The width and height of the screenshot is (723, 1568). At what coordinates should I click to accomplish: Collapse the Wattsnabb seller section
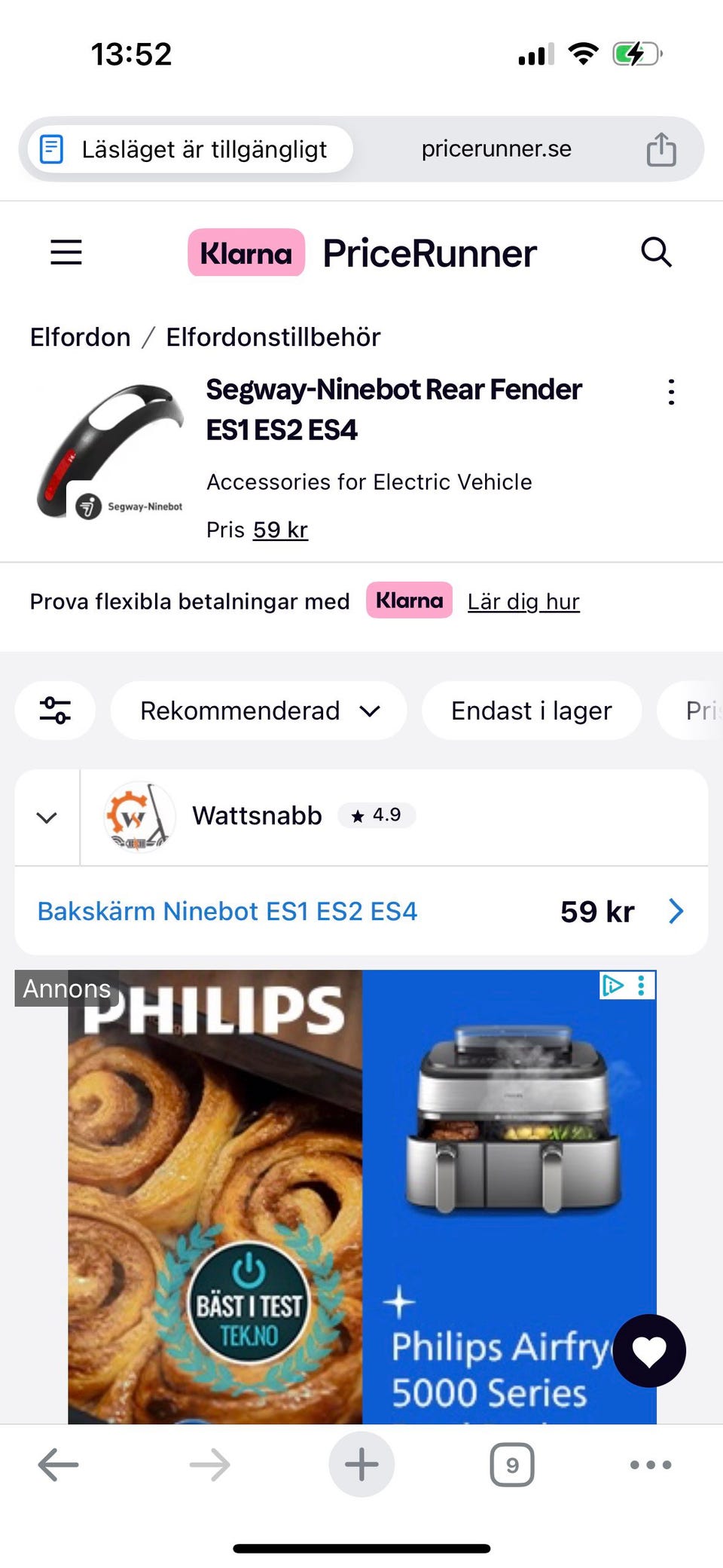[46, 818]
